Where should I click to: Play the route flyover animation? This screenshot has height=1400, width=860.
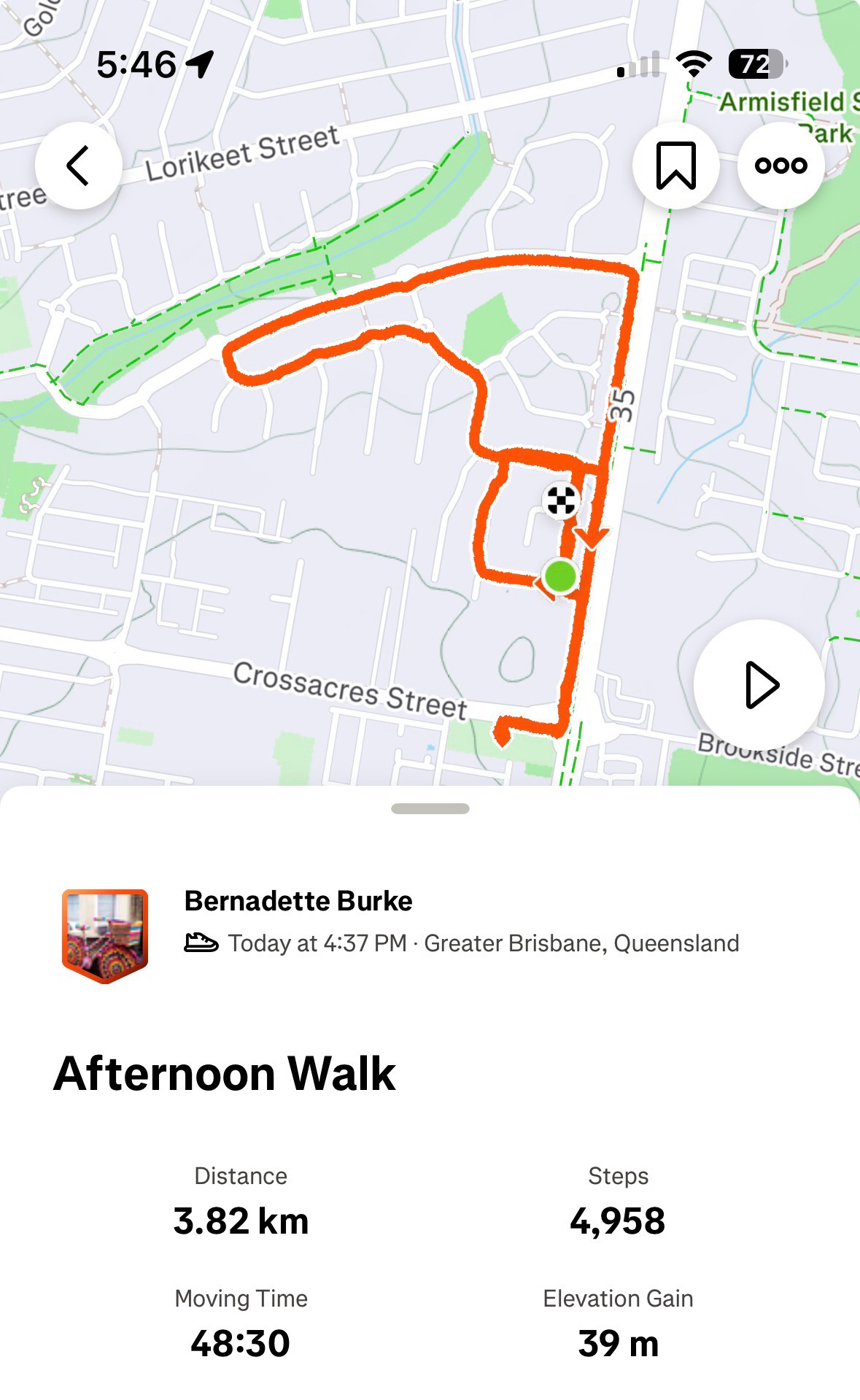tap(759, 684)
